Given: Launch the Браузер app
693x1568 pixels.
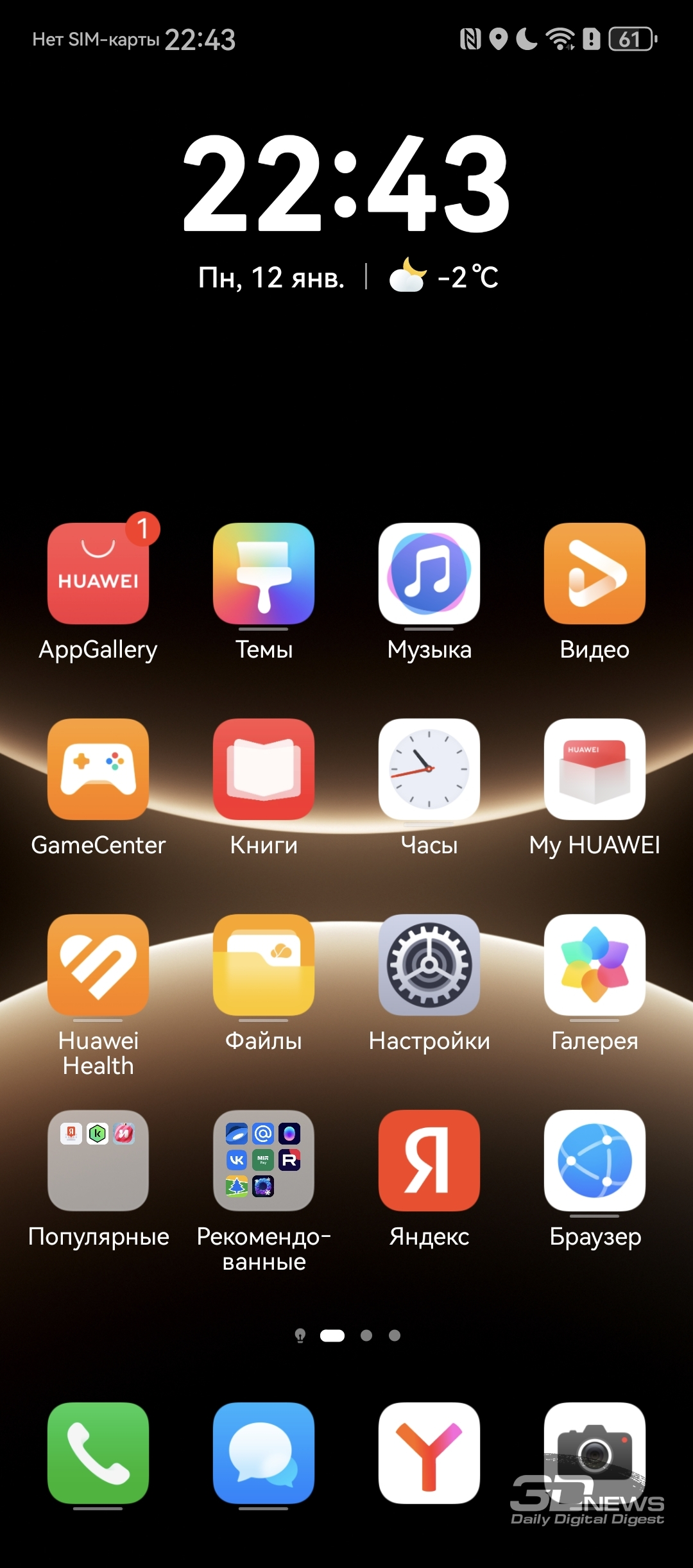Looking at the screenshot, I should point(595,1160).
